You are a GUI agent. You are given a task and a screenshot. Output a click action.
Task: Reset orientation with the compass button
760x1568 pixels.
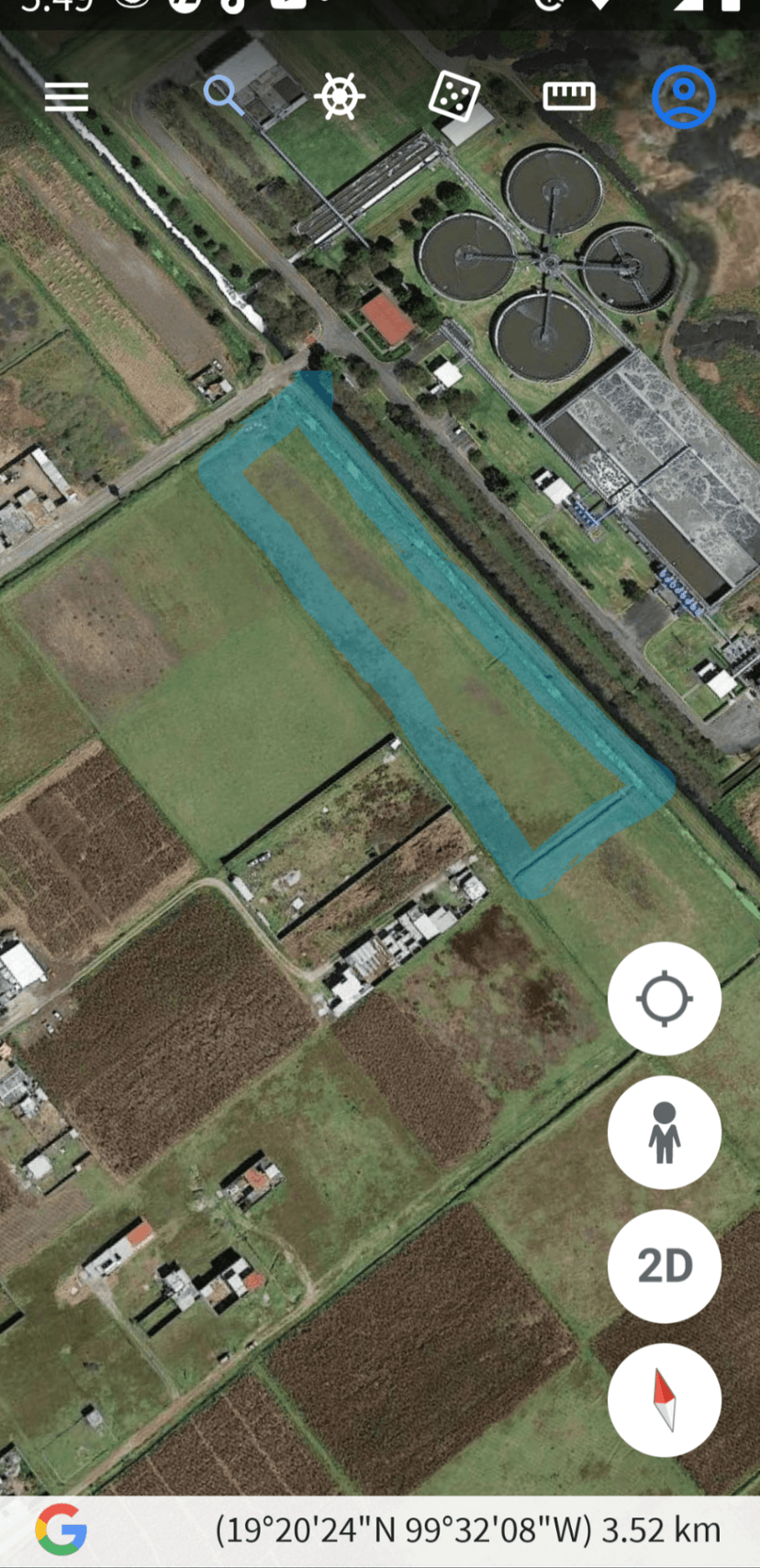point(665,1400)
